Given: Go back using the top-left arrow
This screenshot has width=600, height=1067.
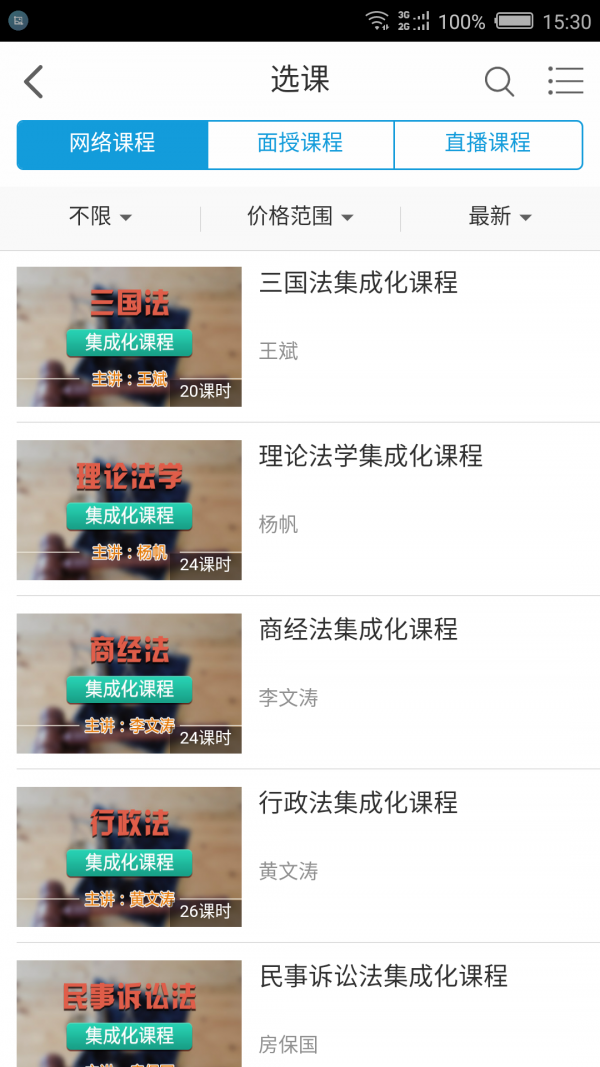Looking at the screenshot, I should [34, 81].
